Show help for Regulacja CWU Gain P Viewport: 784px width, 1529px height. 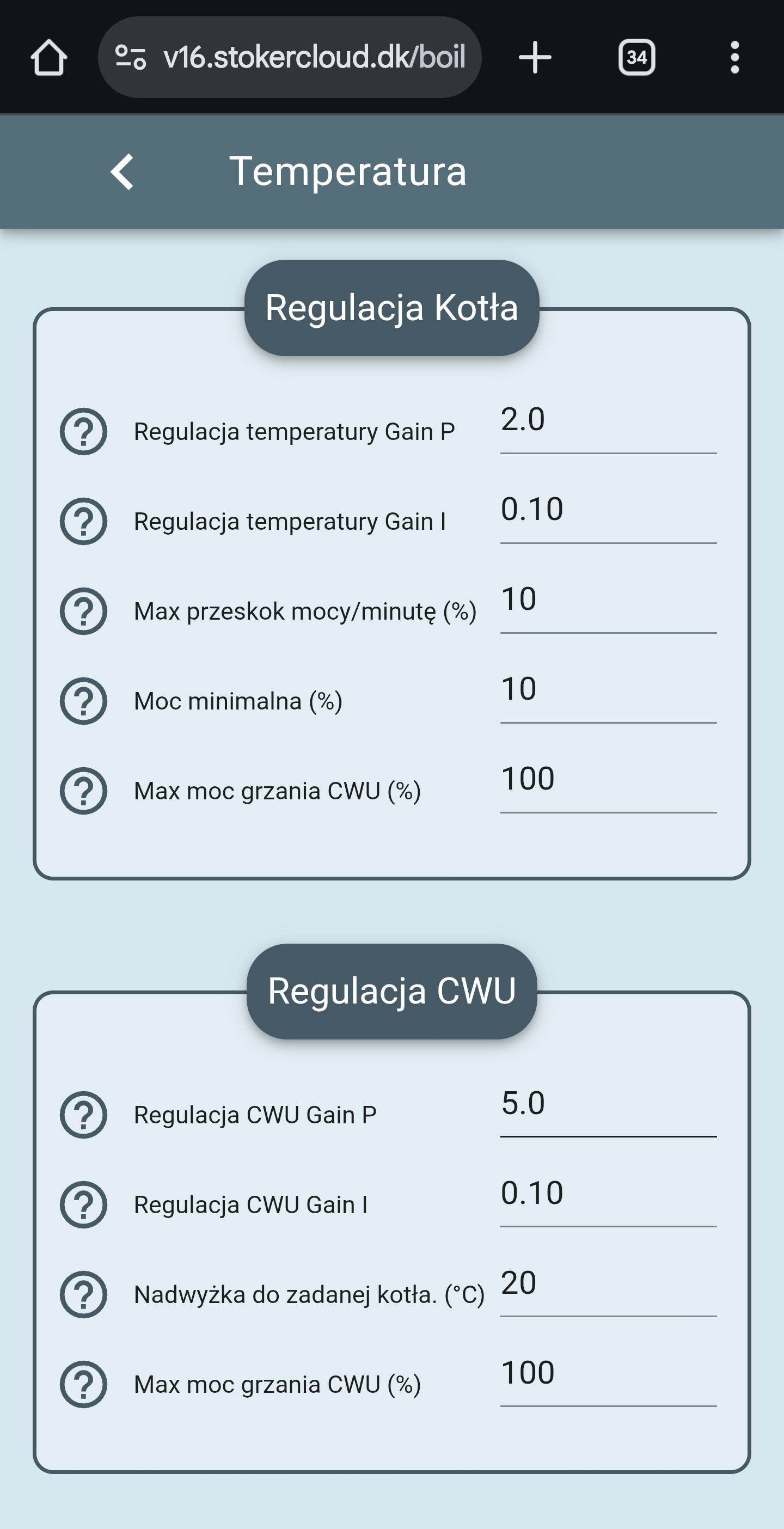tap(84, 1115)
